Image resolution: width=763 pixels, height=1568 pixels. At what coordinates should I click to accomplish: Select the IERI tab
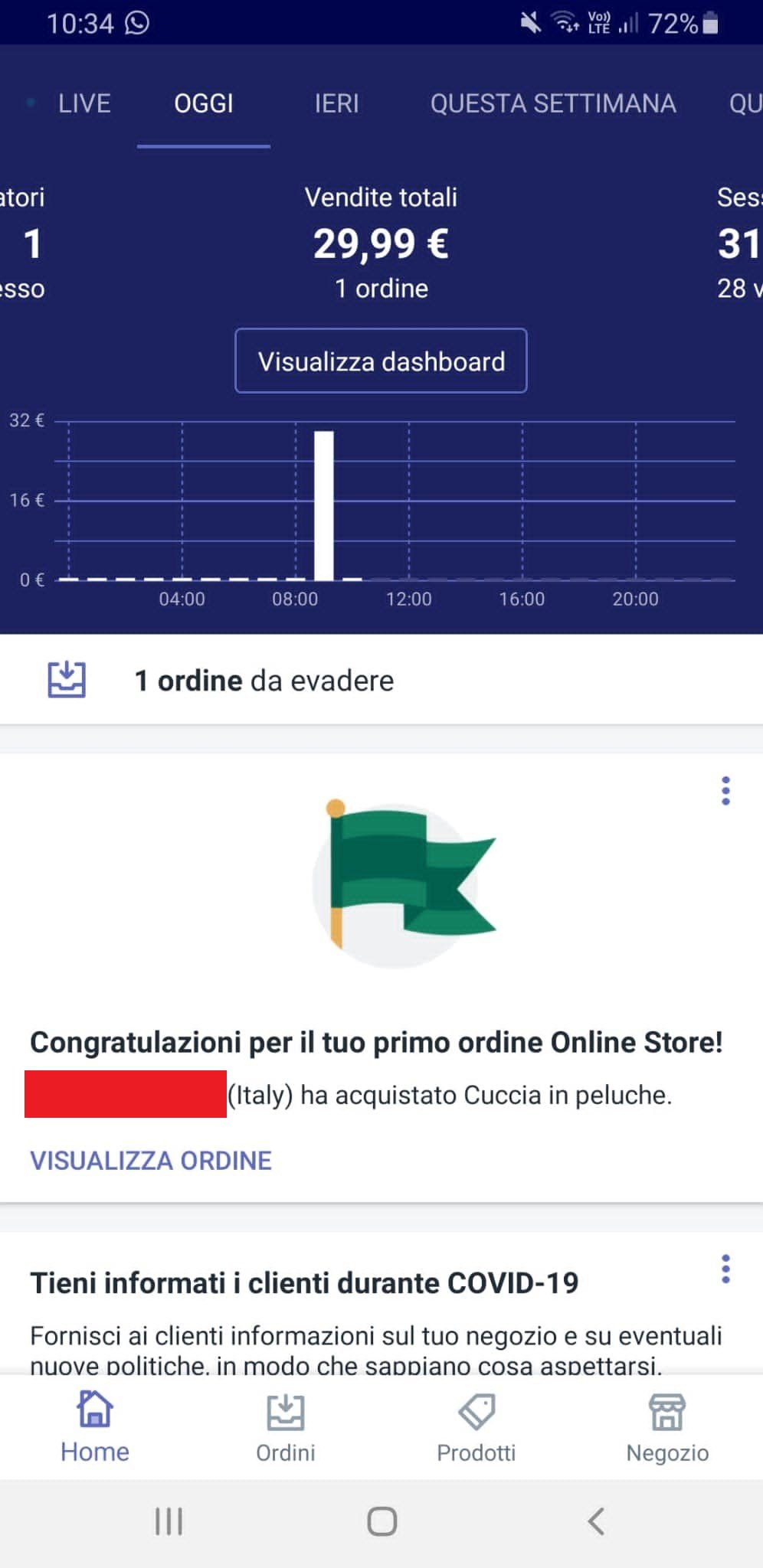tap(336, 103)
